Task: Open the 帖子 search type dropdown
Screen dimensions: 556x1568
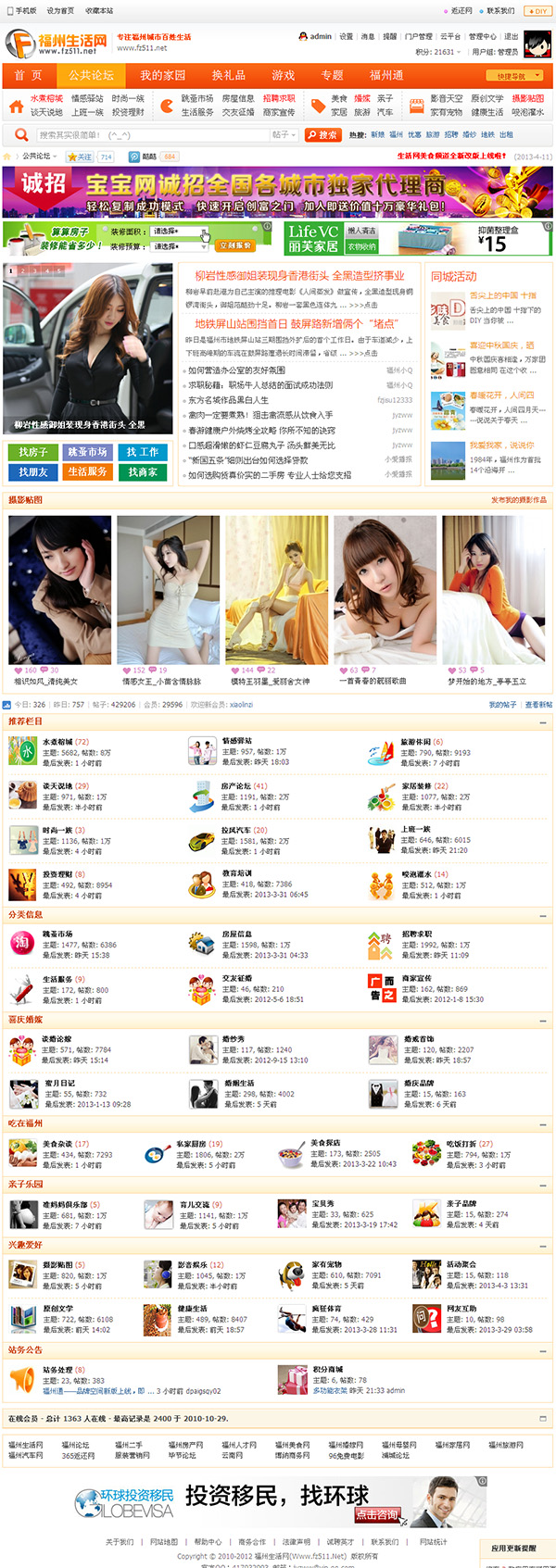Action: click(x=284, y=135)
